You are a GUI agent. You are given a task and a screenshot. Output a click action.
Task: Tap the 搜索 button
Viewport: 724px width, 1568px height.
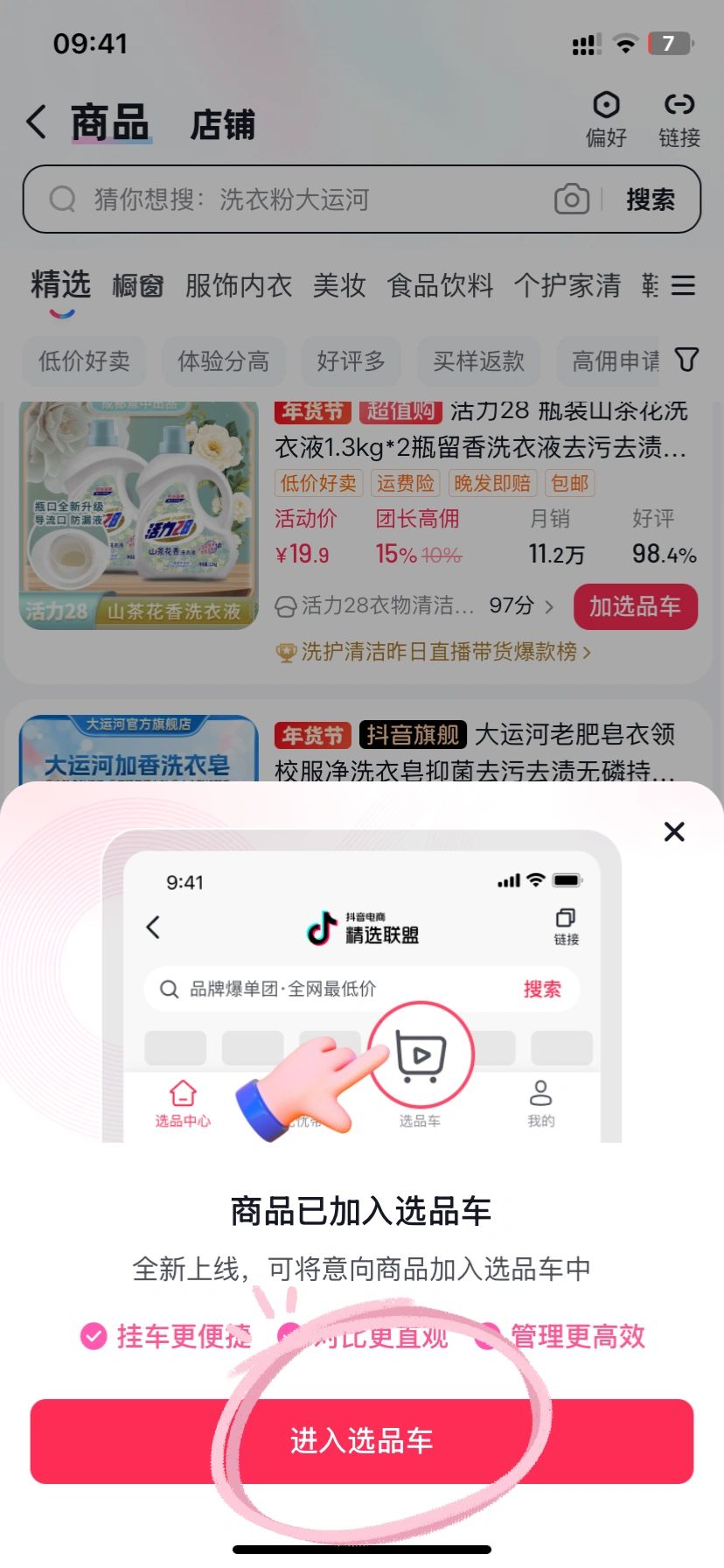pyautogui.click(x=651, y=199)
